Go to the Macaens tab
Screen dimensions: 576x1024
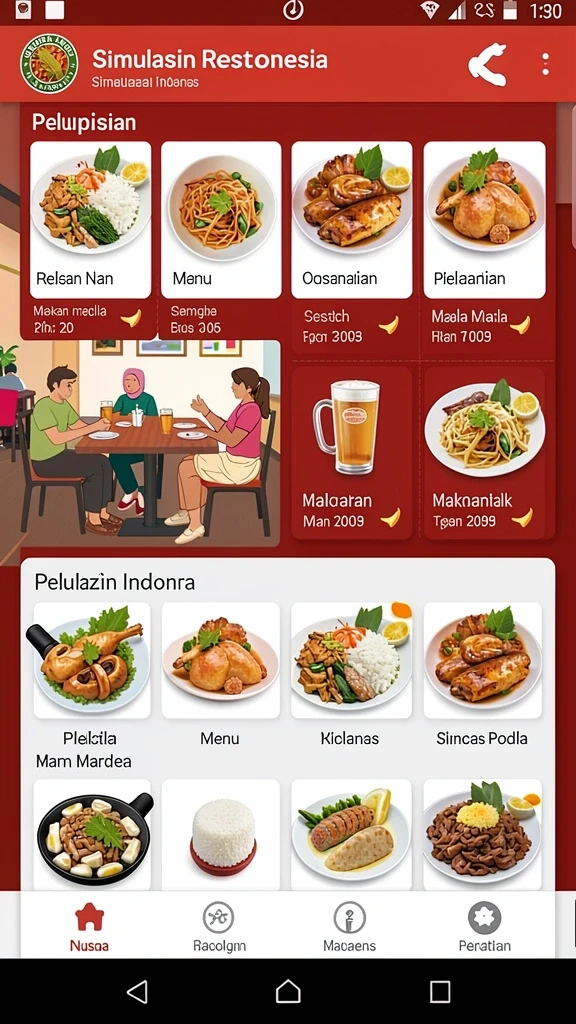[x=349, y=926]
